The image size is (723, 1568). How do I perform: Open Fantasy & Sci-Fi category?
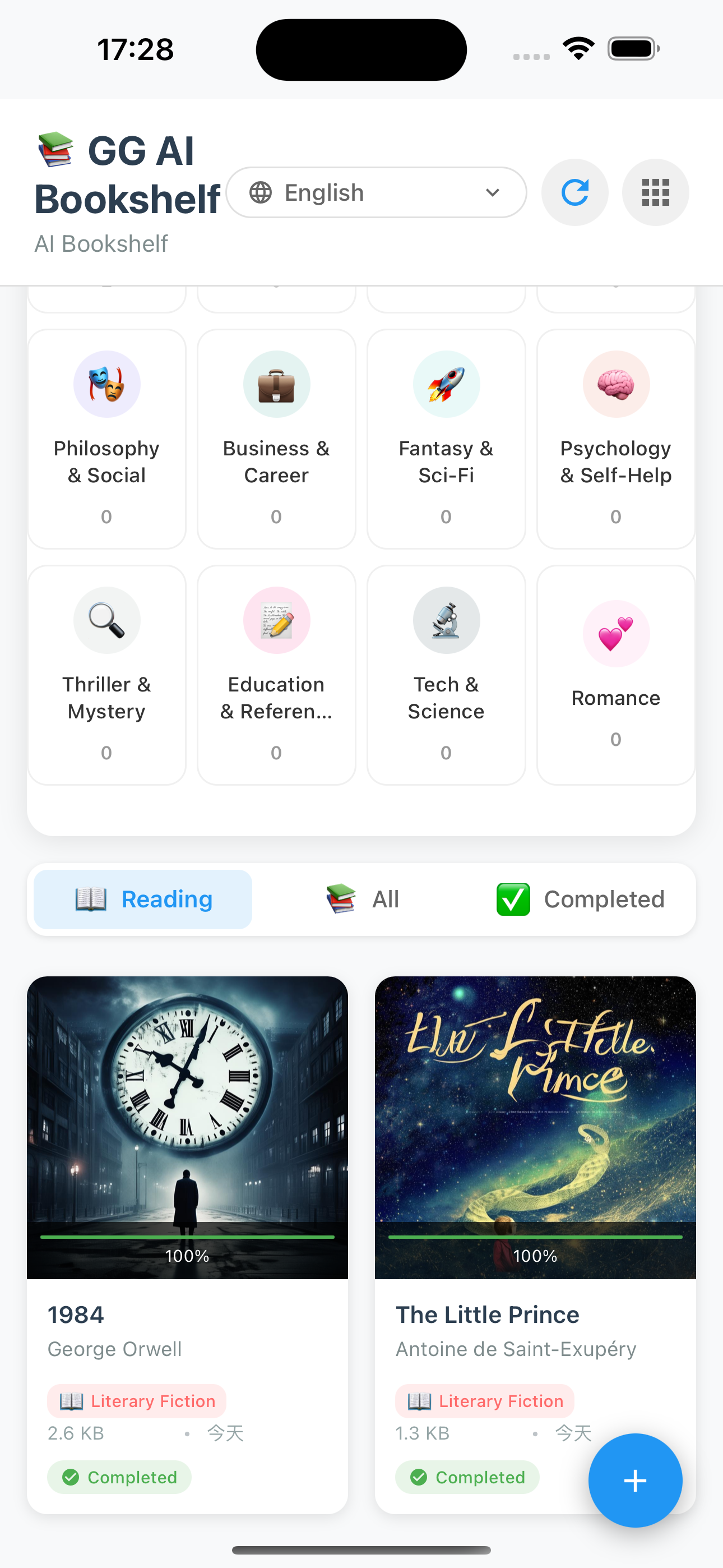[446, 438]
